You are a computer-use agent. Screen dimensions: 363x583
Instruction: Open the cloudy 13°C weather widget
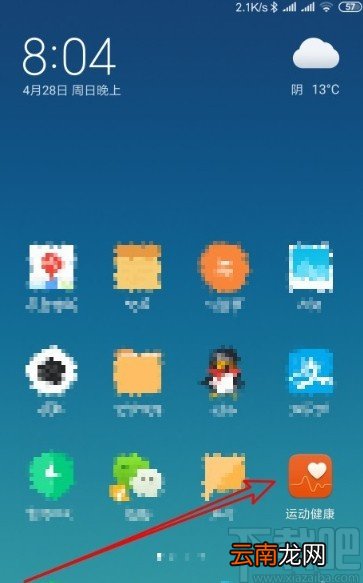[315, 67]
